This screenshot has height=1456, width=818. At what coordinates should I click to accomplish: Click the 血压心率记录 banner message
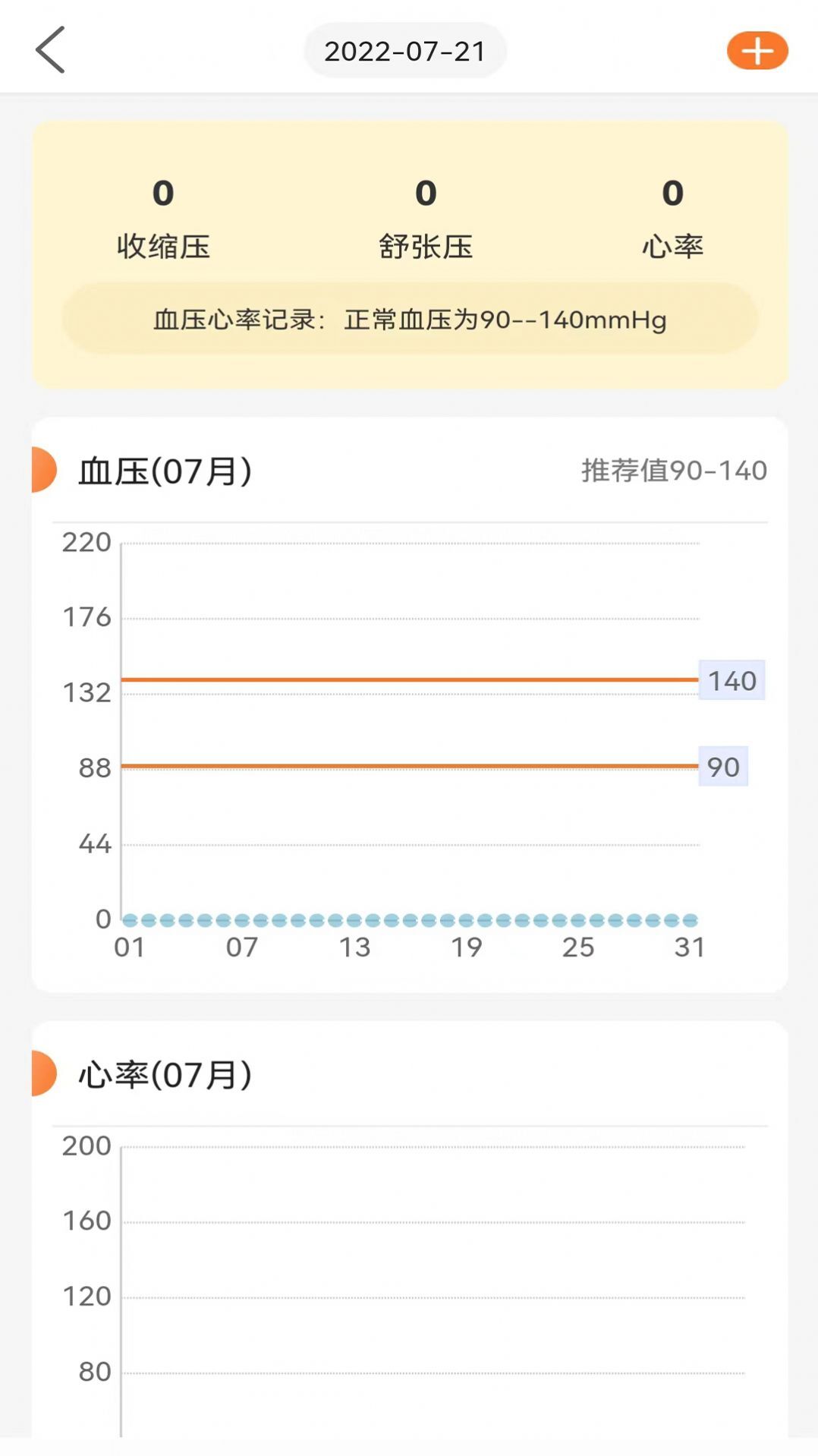[x=409, y=320]
